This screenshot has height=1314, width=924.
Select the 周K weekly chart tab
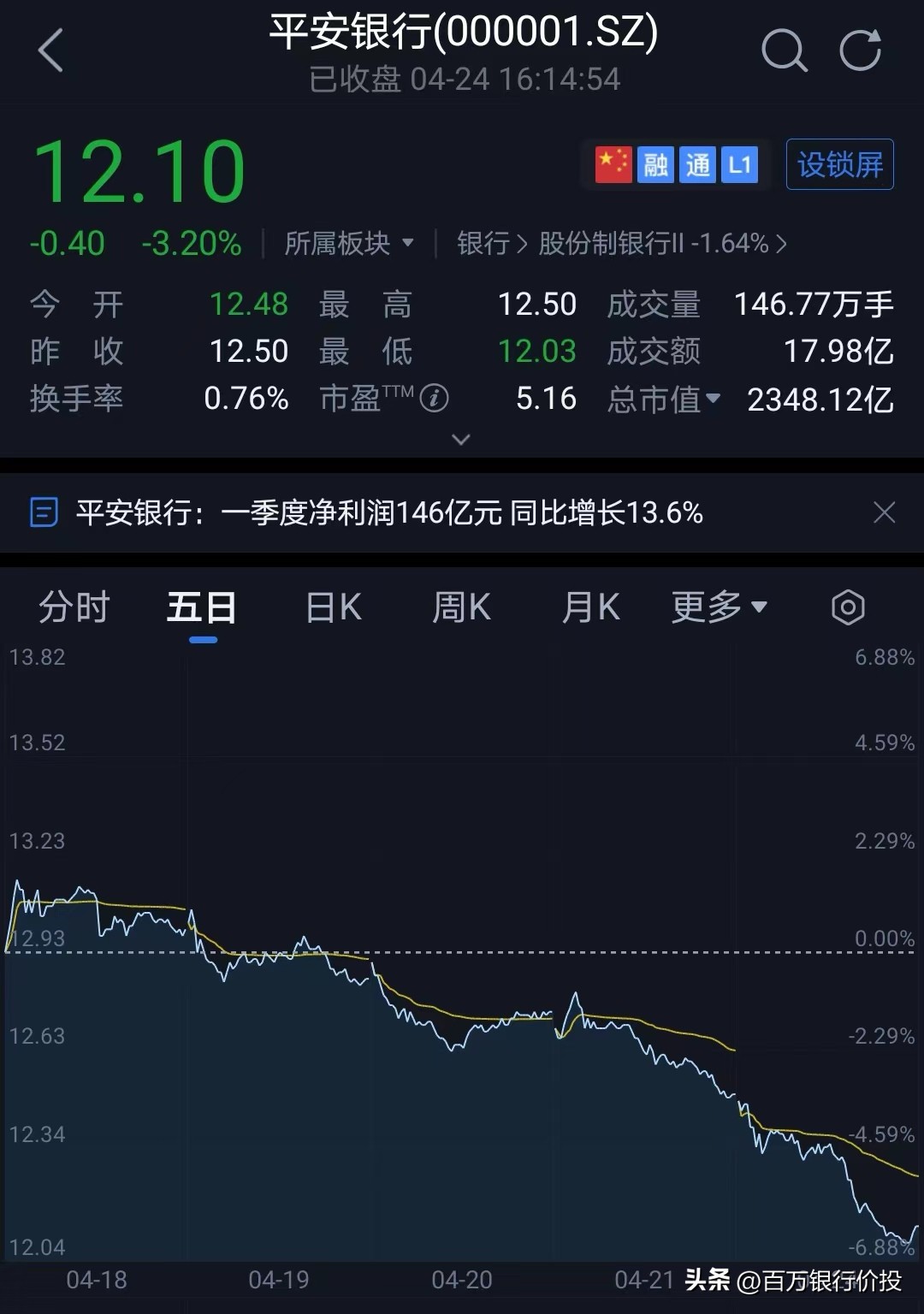click(x=461, y=607)
